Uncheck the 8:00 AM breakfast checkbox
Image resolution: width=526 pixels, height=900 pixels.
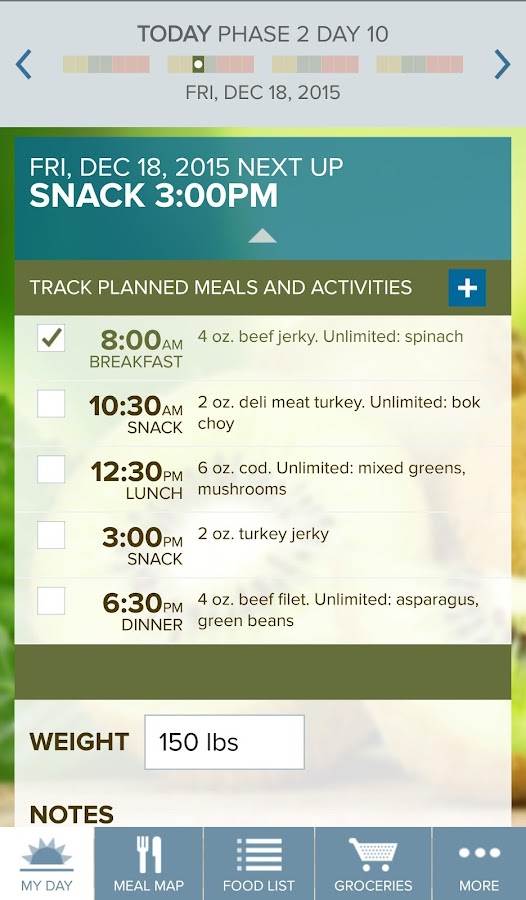[x=51, y=338]
